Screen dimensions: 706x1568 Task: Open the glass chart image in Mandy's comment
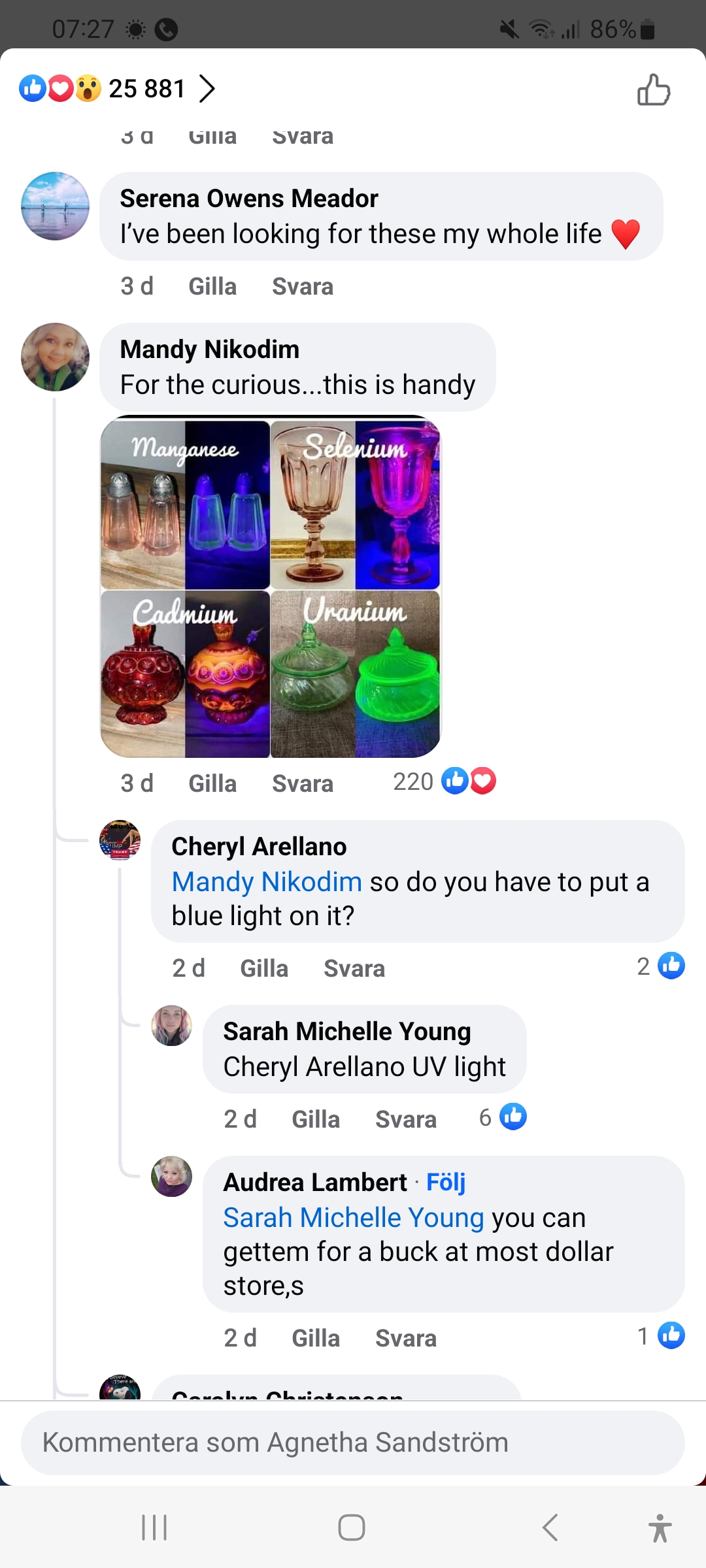(271, 587)
